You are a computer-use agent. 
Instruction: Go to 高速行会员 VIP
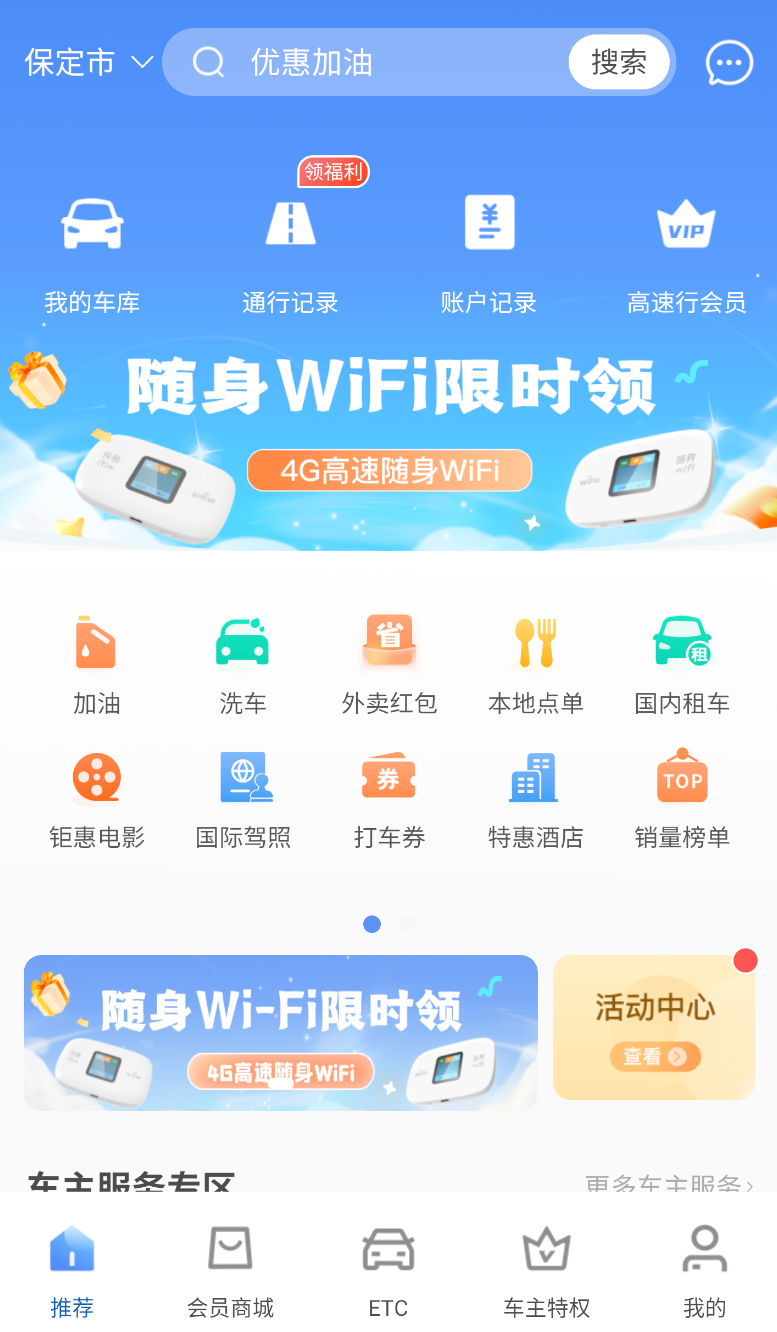pyautogui.click(x=686, y=255)
